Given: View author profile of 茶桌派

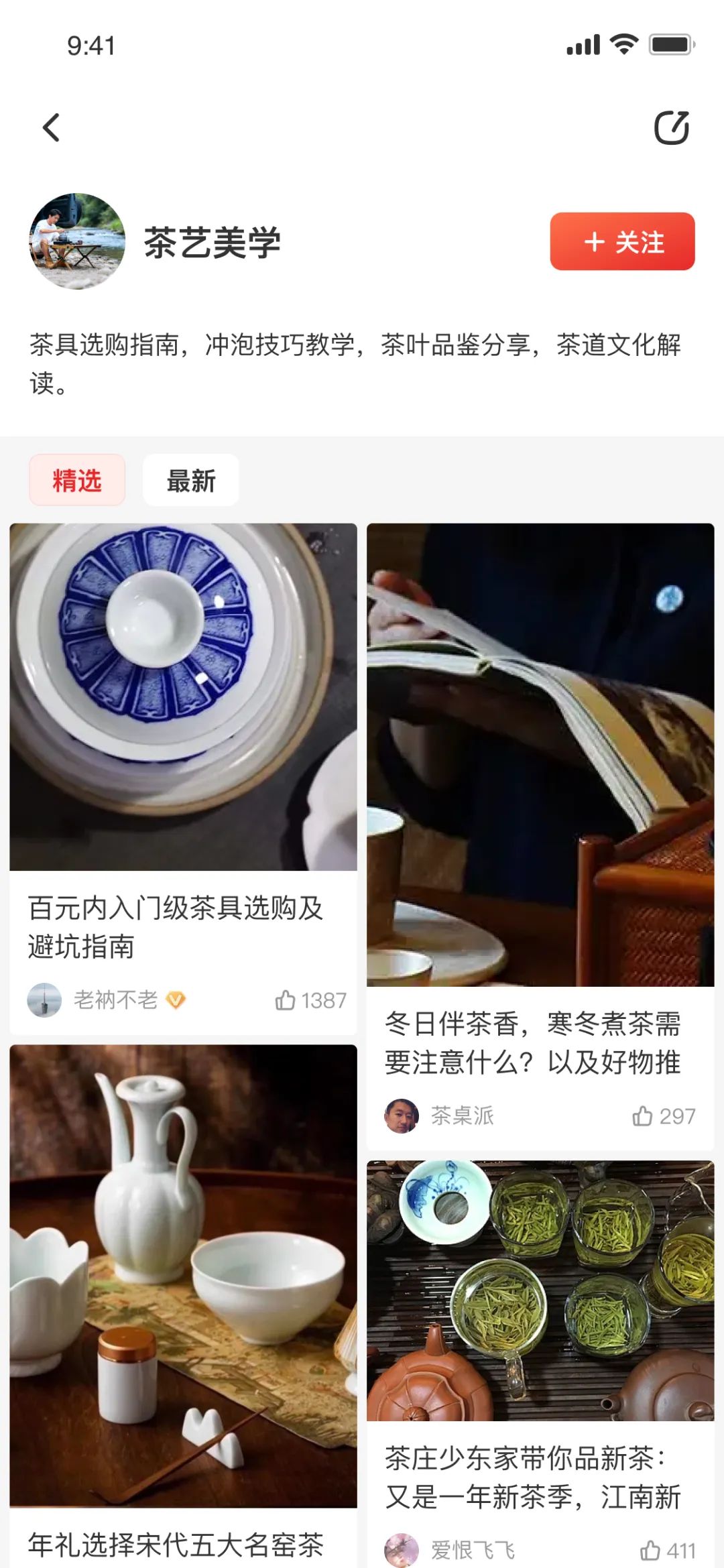Looking at the screenshot, I should click(461, 1116).
